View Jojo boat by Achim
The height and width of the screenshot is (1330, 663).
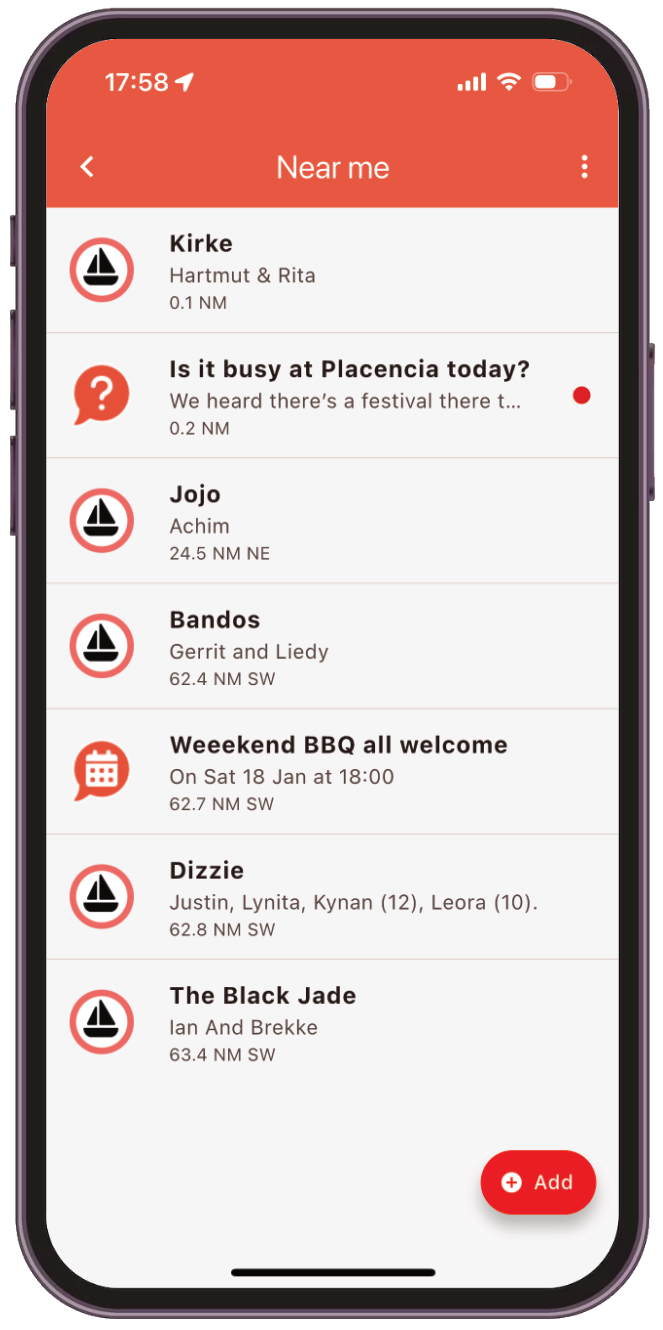tap(330, 521)
